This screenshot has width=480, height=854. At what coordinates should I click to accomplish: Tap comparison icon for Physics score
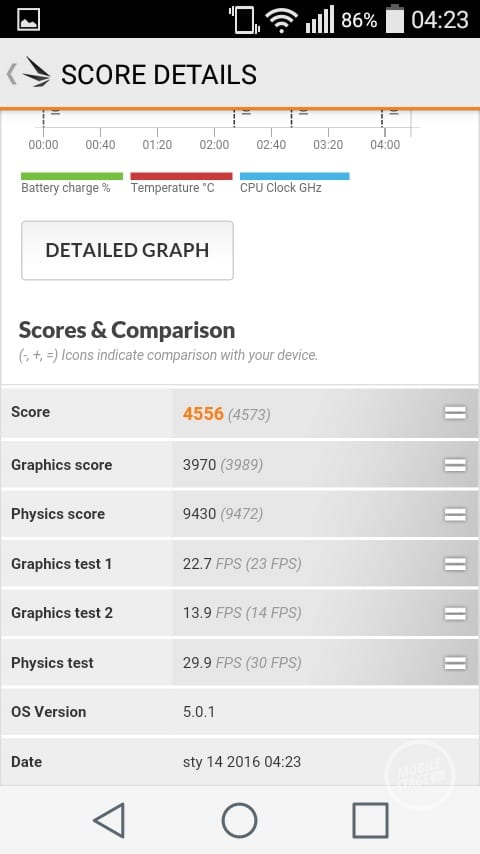pyautogui.click(x=455, y=515)
